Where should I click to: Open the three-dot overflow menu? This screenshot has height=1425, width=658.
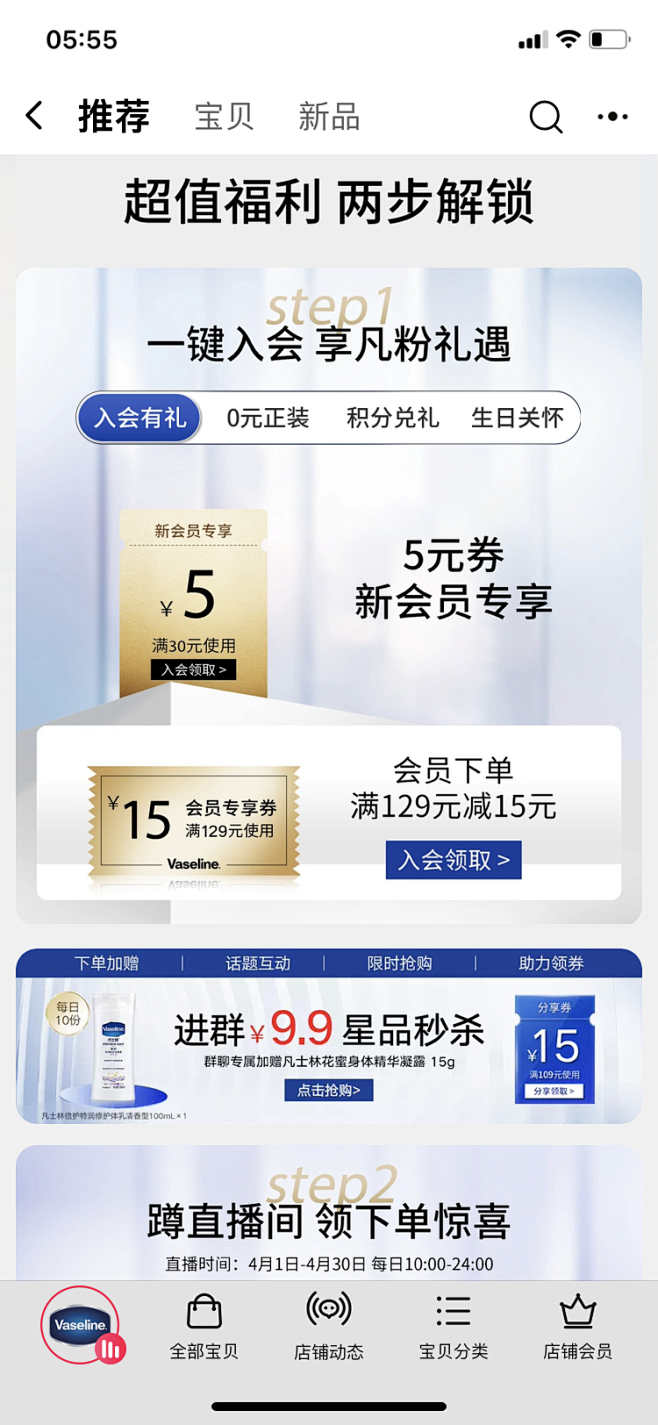[x=613, y=117]
